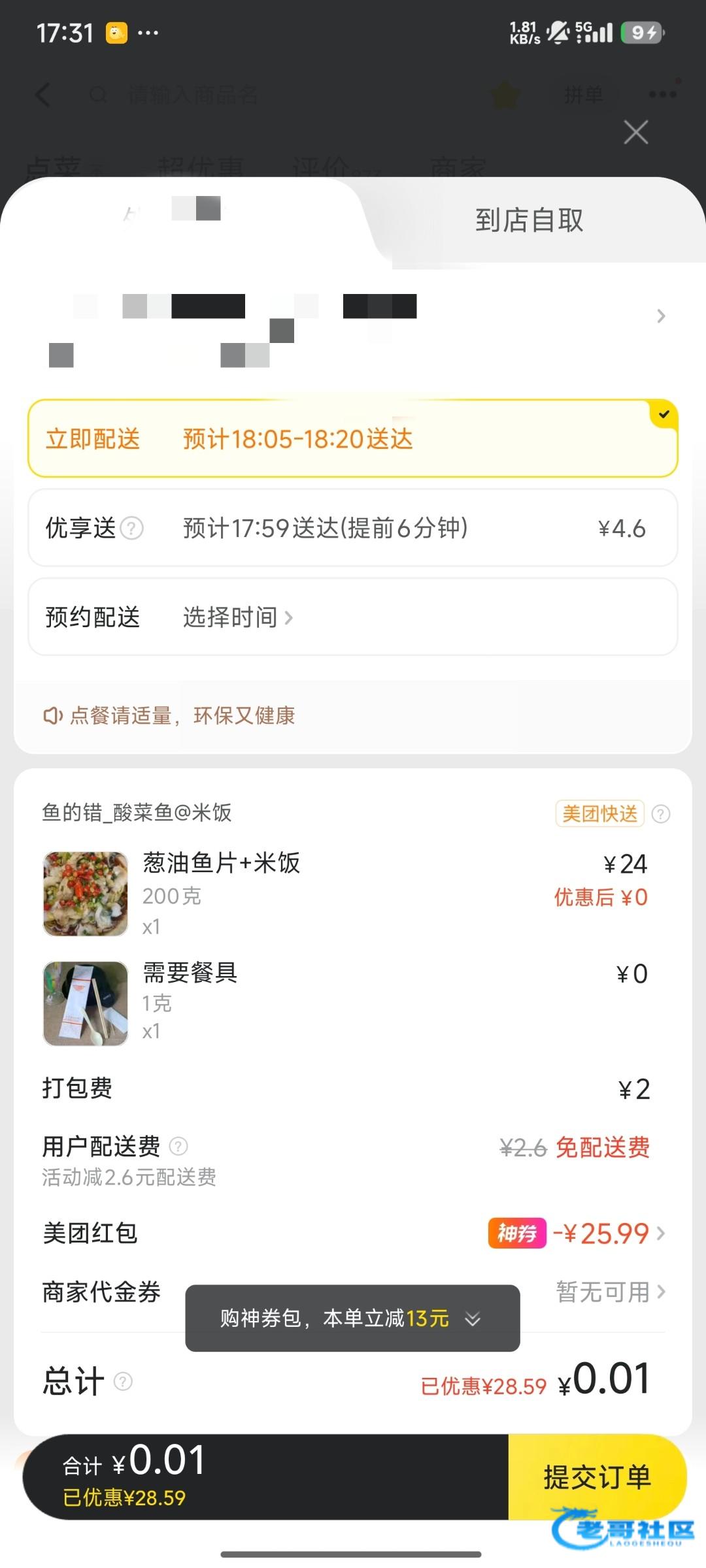Open 商家代金券 merchant voucher row

tap(609, 1292)
